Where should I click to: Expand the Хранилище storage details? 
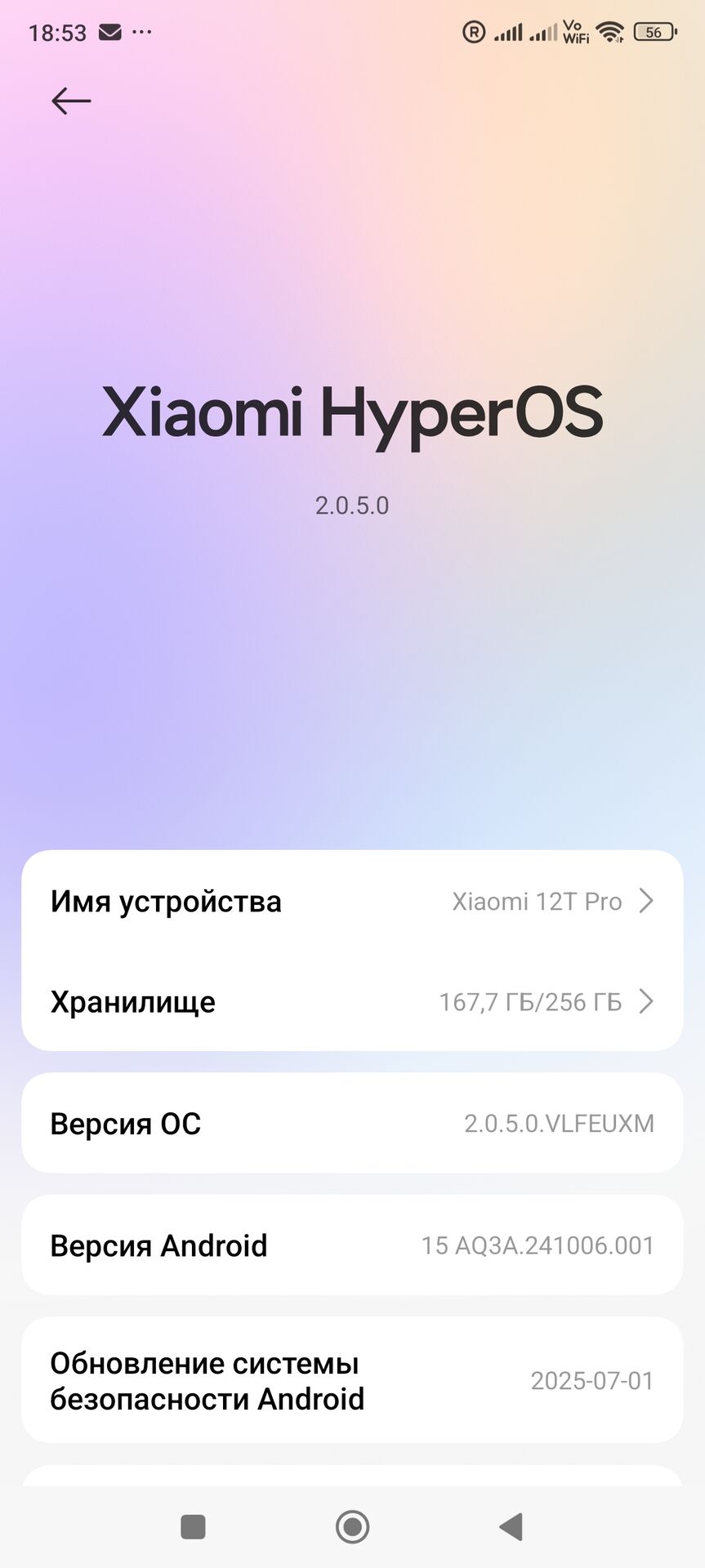point(647,1002)
